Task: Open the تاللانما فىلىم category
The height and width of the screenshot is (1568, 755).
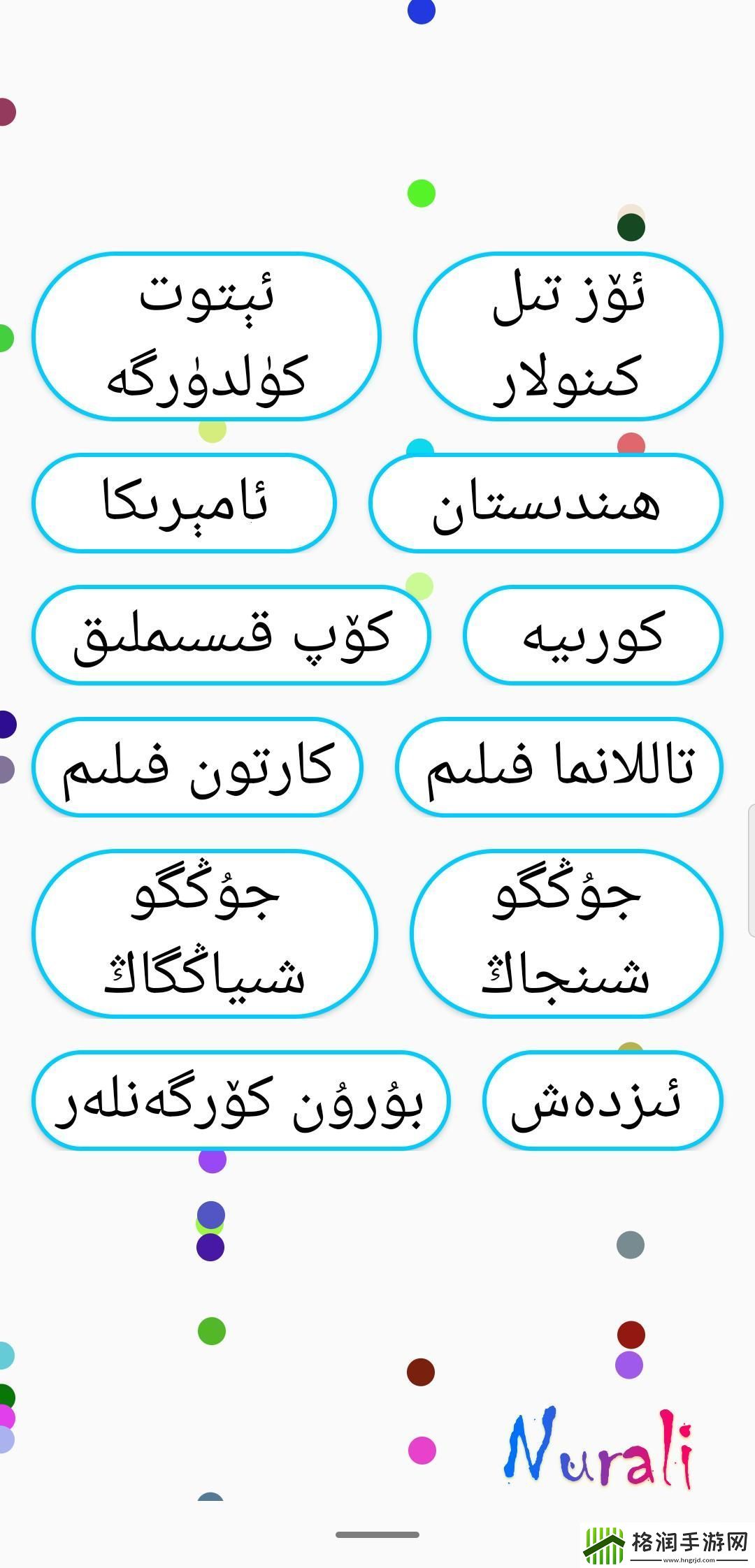Action: (x=559, y=767)
